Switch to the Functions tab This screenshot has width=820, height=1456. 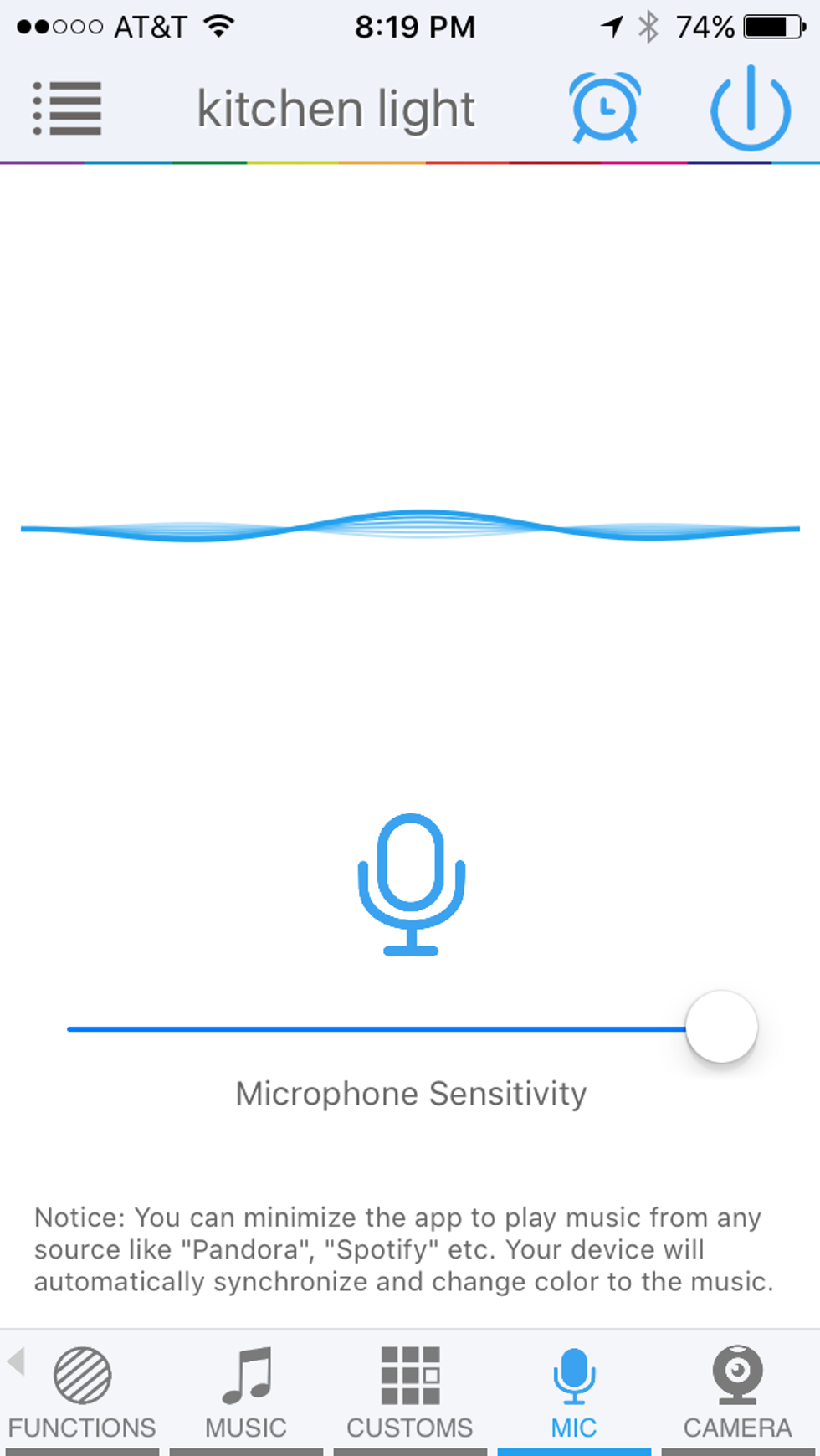point(82,1392)
